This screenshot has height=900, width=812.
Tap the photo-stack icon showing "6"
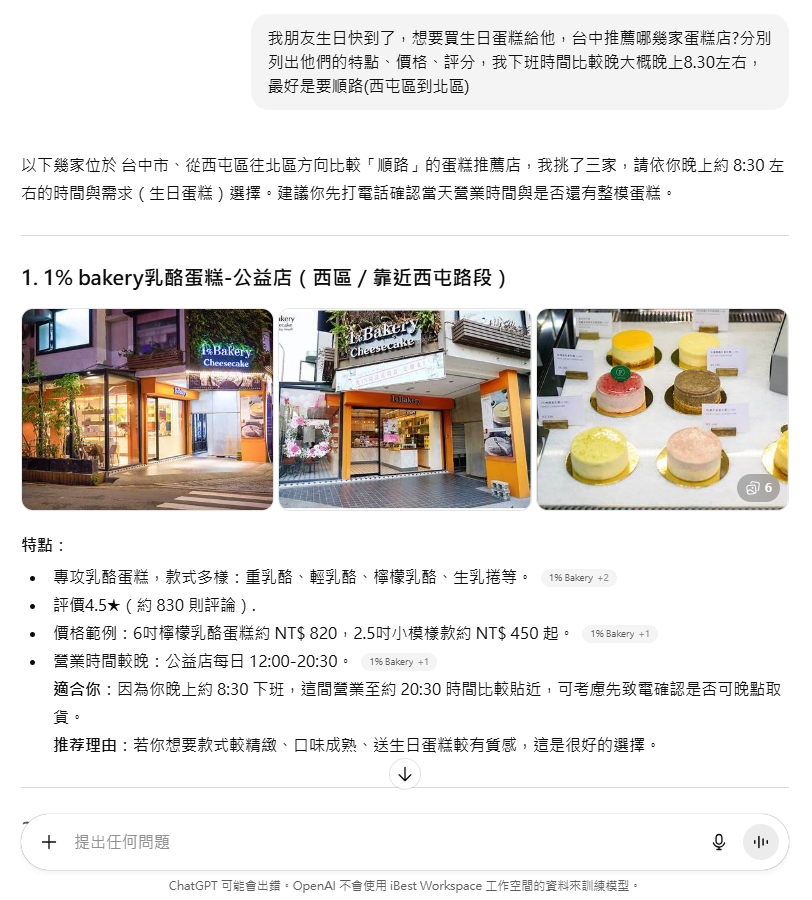760,489
